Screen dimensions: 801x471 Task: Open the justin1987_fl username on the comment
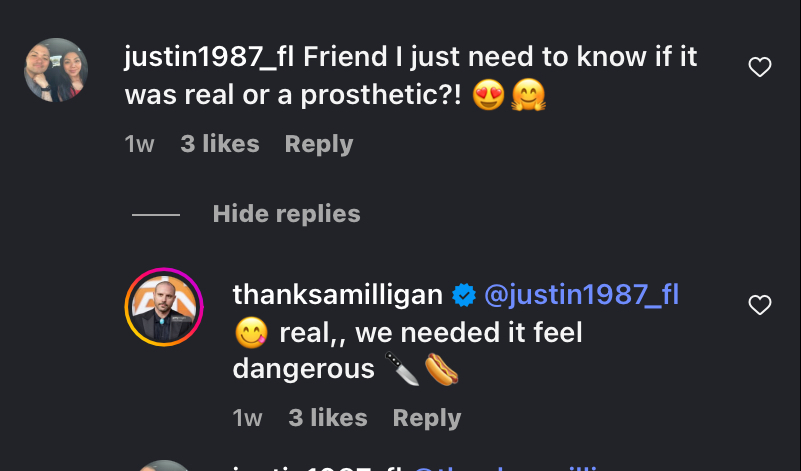coord(209,58)
